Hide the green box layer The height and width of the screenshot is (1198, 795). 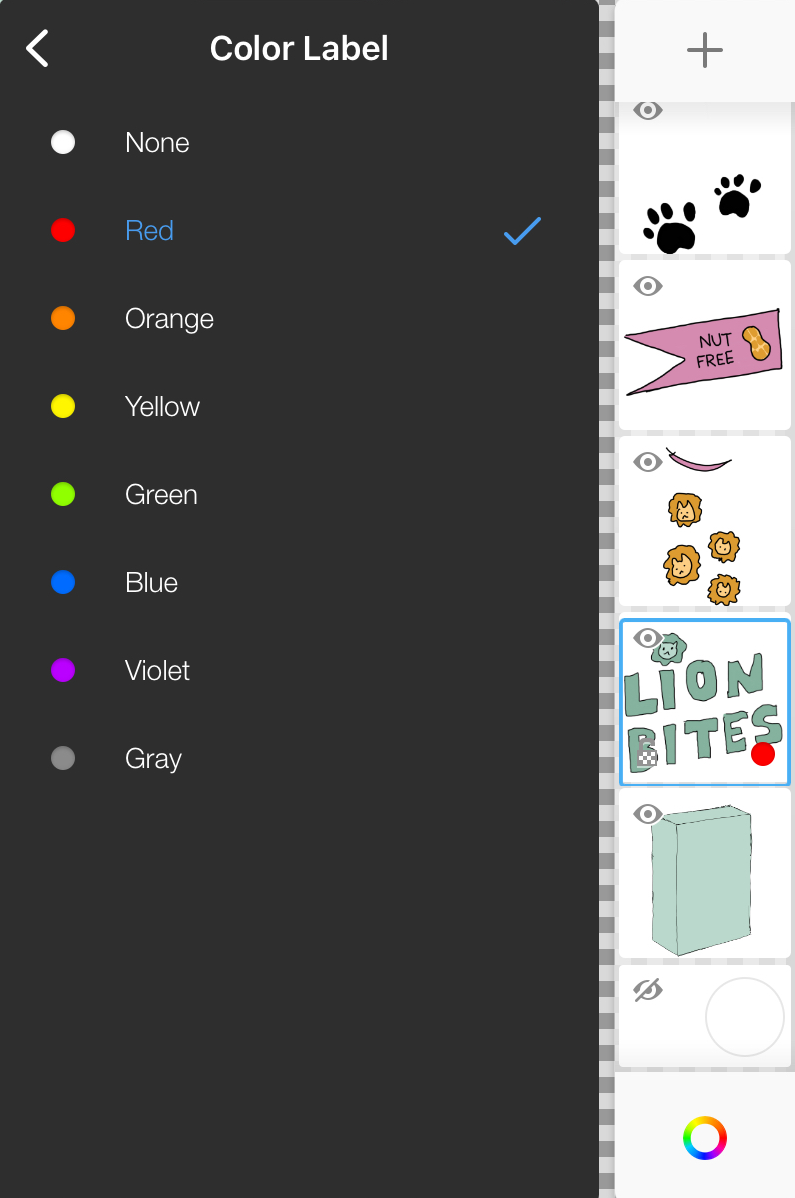[x=648, y=814]
